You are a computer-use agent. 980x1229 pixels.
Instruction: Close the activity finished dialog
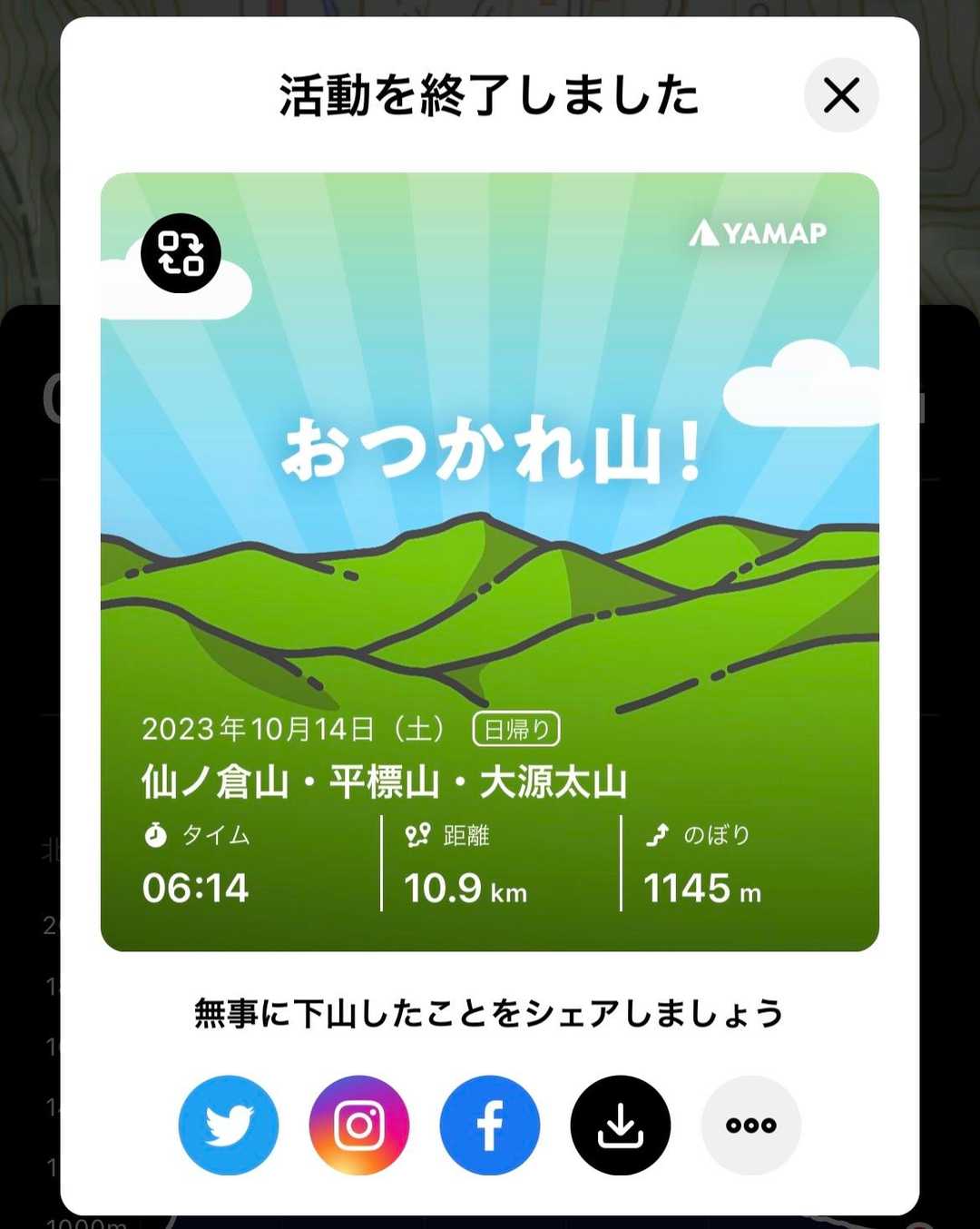[841, 95]
